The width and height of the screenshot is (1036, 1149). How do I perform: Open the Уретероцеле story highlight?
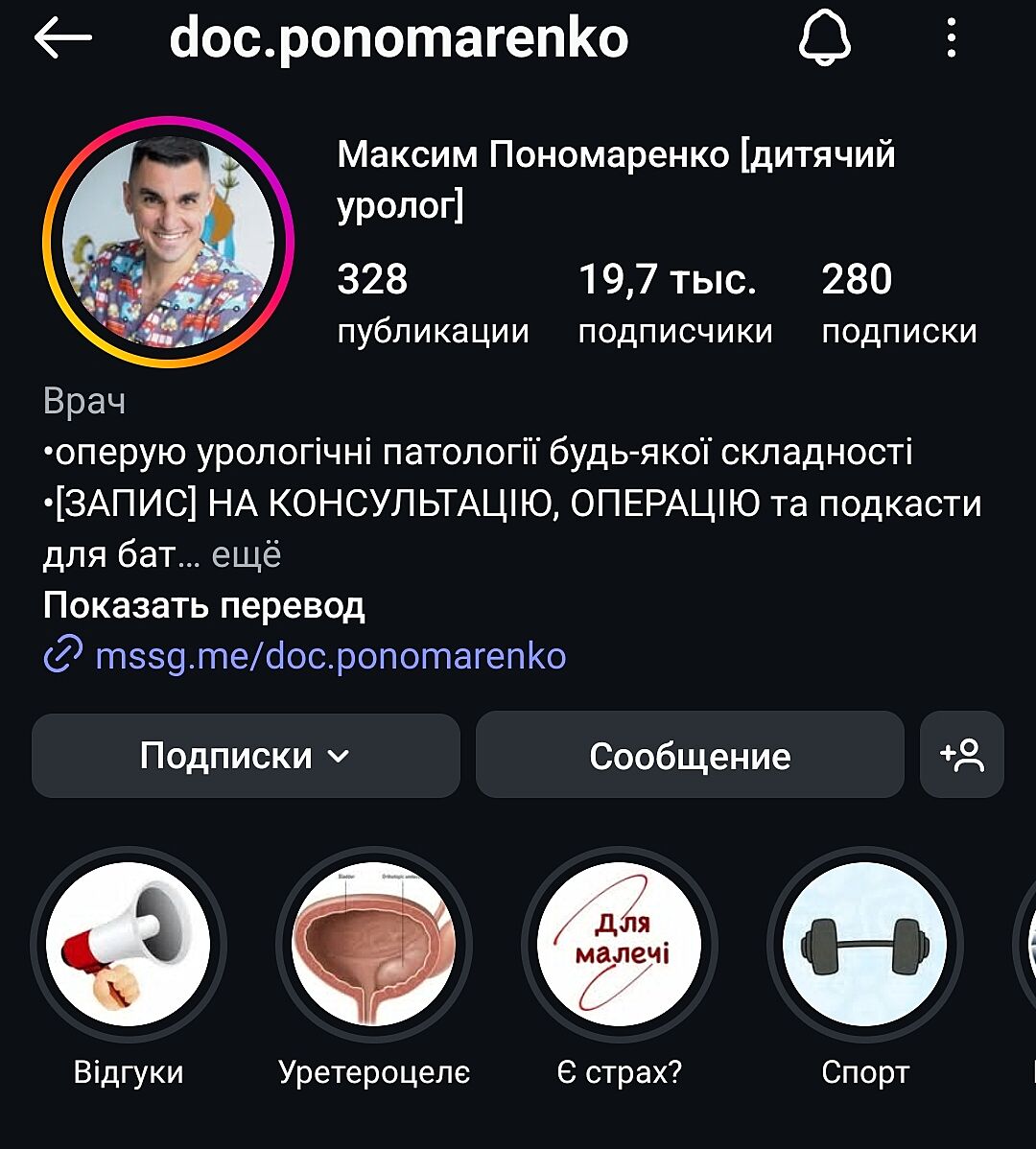tap(374, 945)
